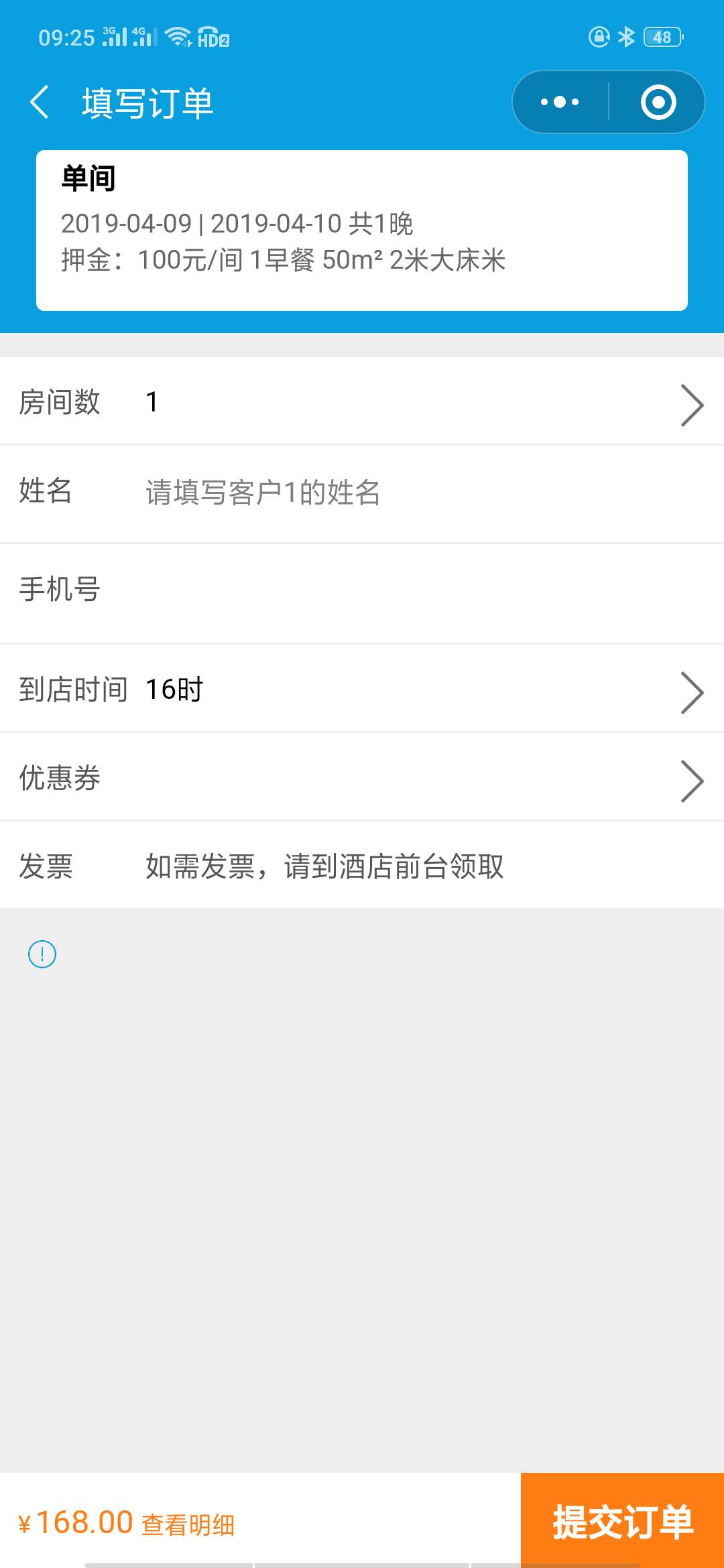Submit the order with 提交订单
This screenshot has width=724, height=1568.
(x=622, y=1521)
